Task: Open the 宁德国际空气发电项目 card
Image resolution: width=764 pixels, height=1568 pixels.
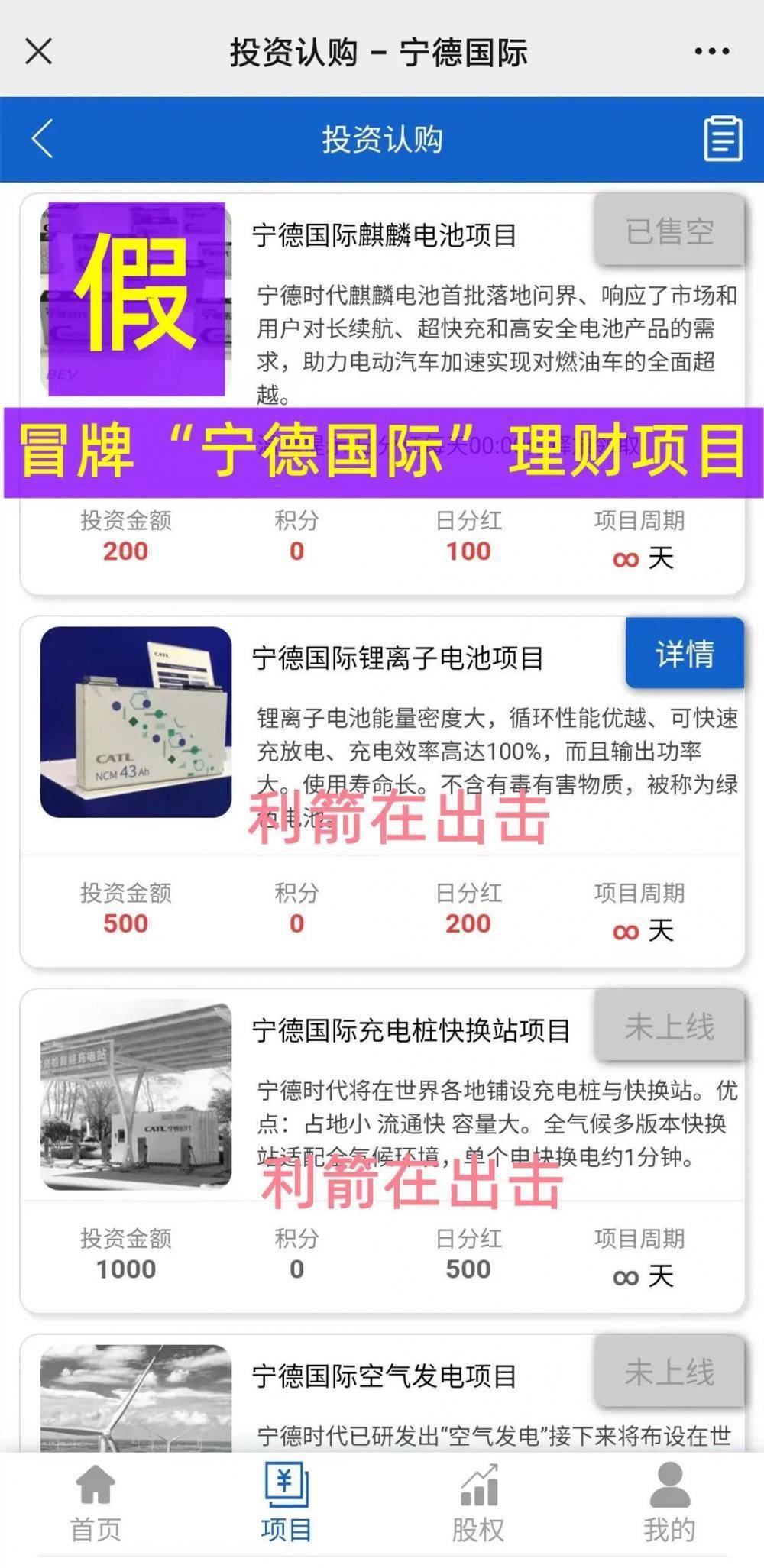Action: click(384, 1376)
